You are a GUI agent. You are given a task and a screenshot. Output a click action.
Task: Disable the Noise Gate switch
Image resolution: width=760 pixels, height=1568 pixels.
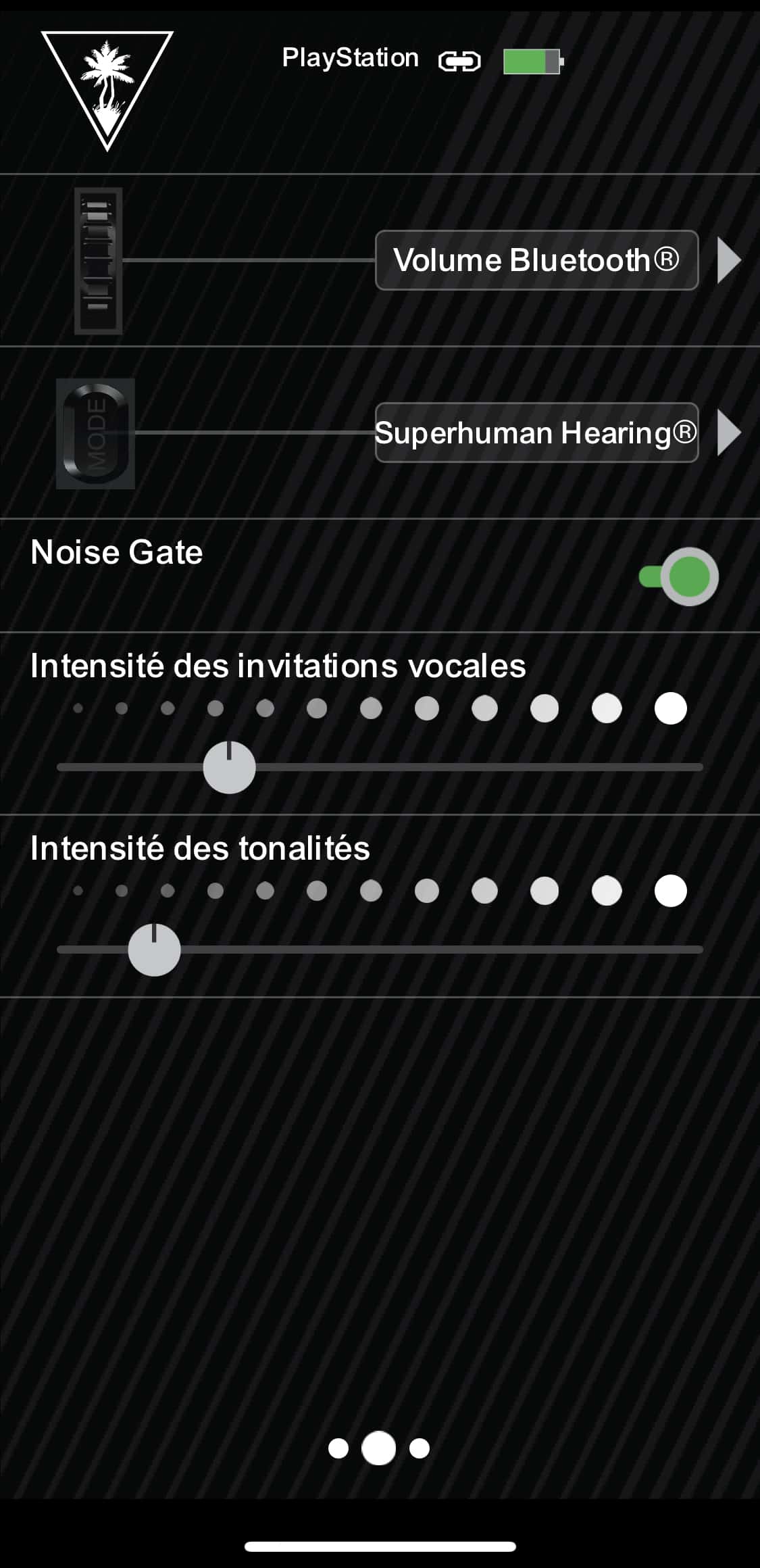680,577
